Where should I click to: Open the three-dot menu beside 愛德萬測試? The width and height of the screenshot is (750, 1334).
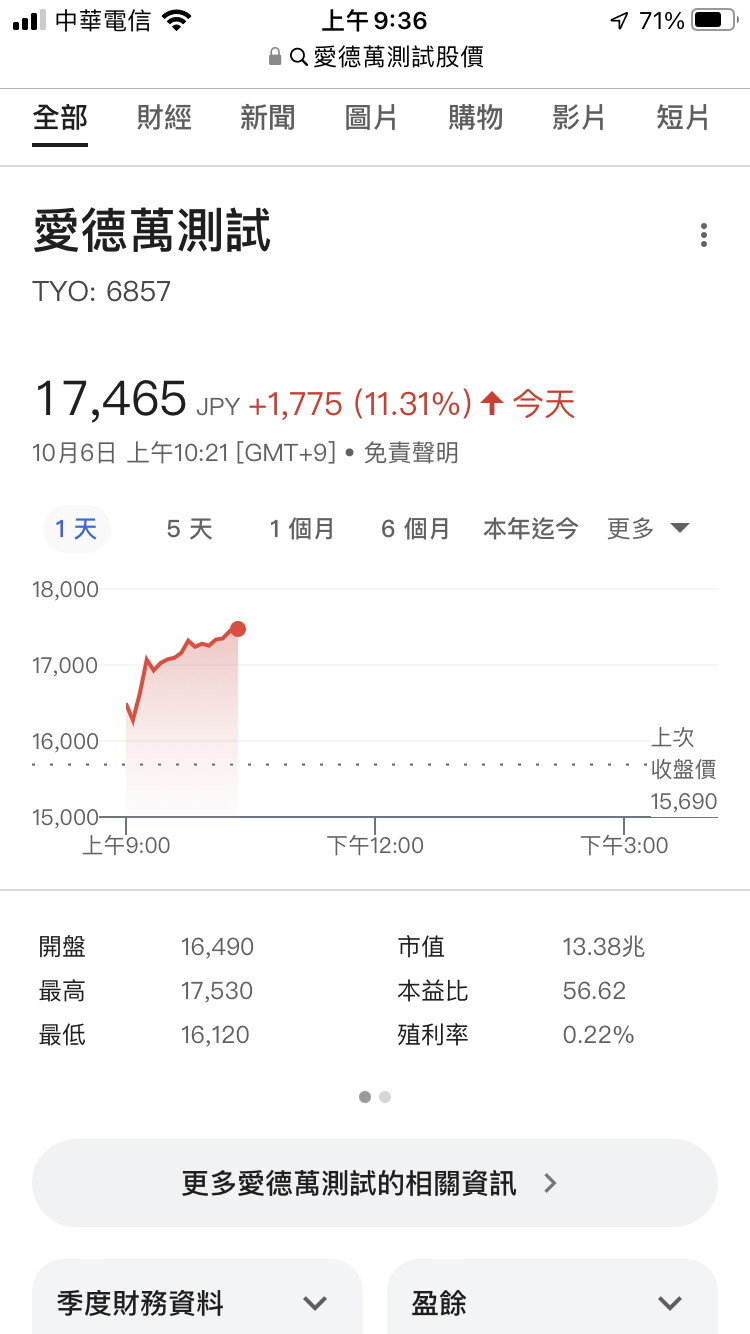pos(704,235)
